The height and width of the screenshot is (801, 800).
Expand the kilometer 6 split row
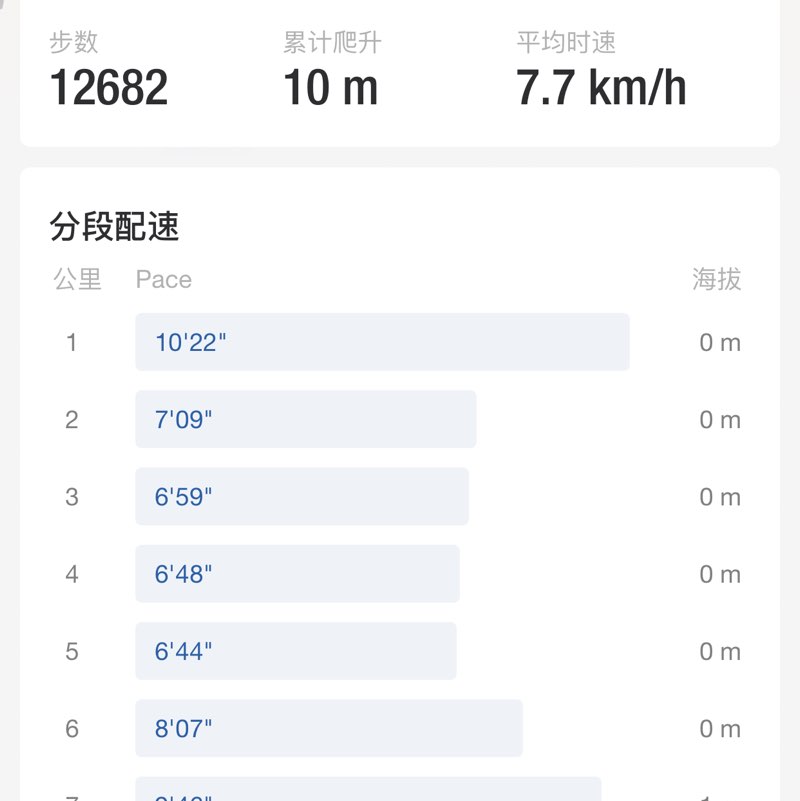point(327,729)
